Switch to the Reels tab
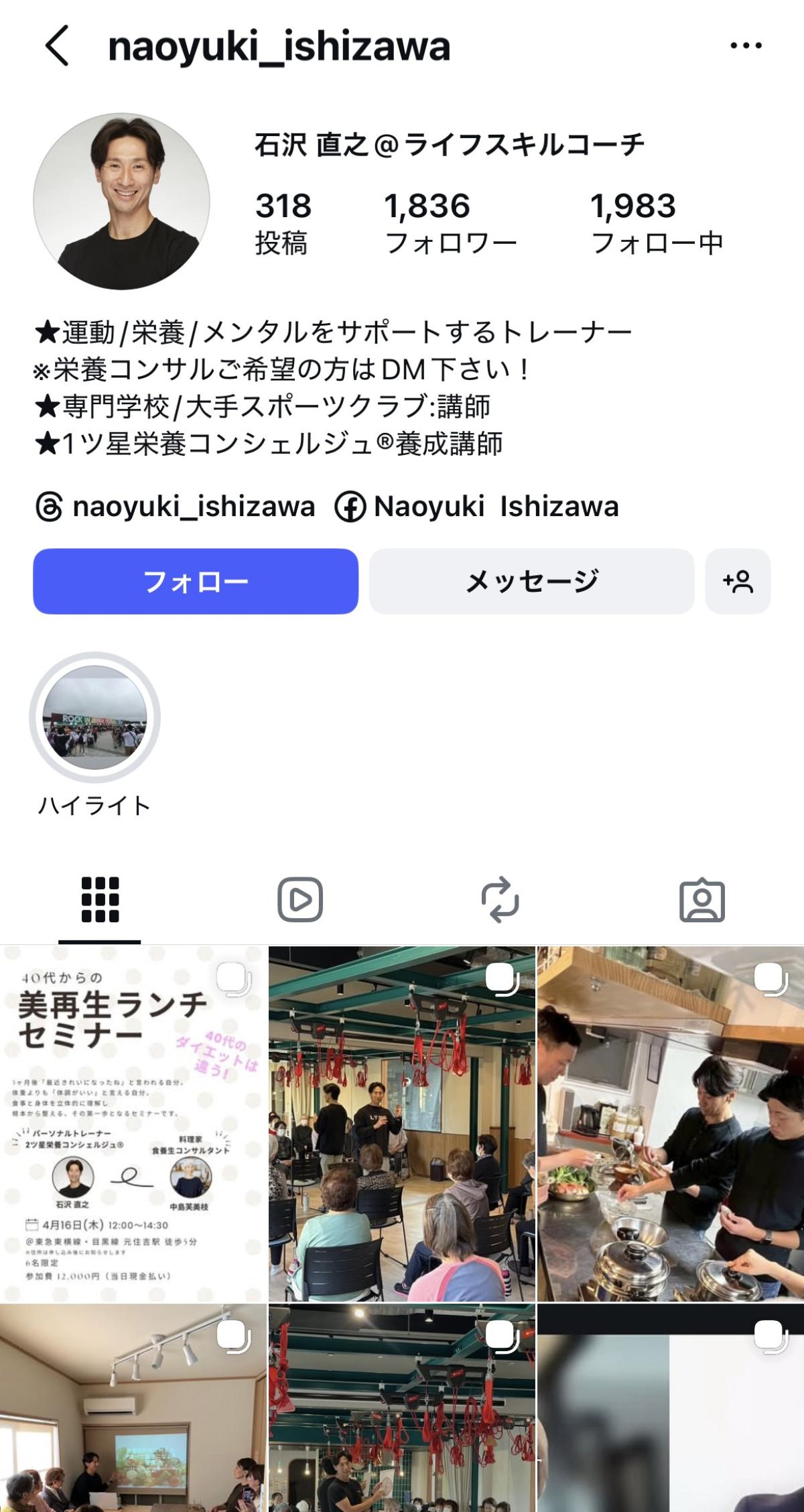The width and height of the screenshot is (804, 1512). point(300,899)
